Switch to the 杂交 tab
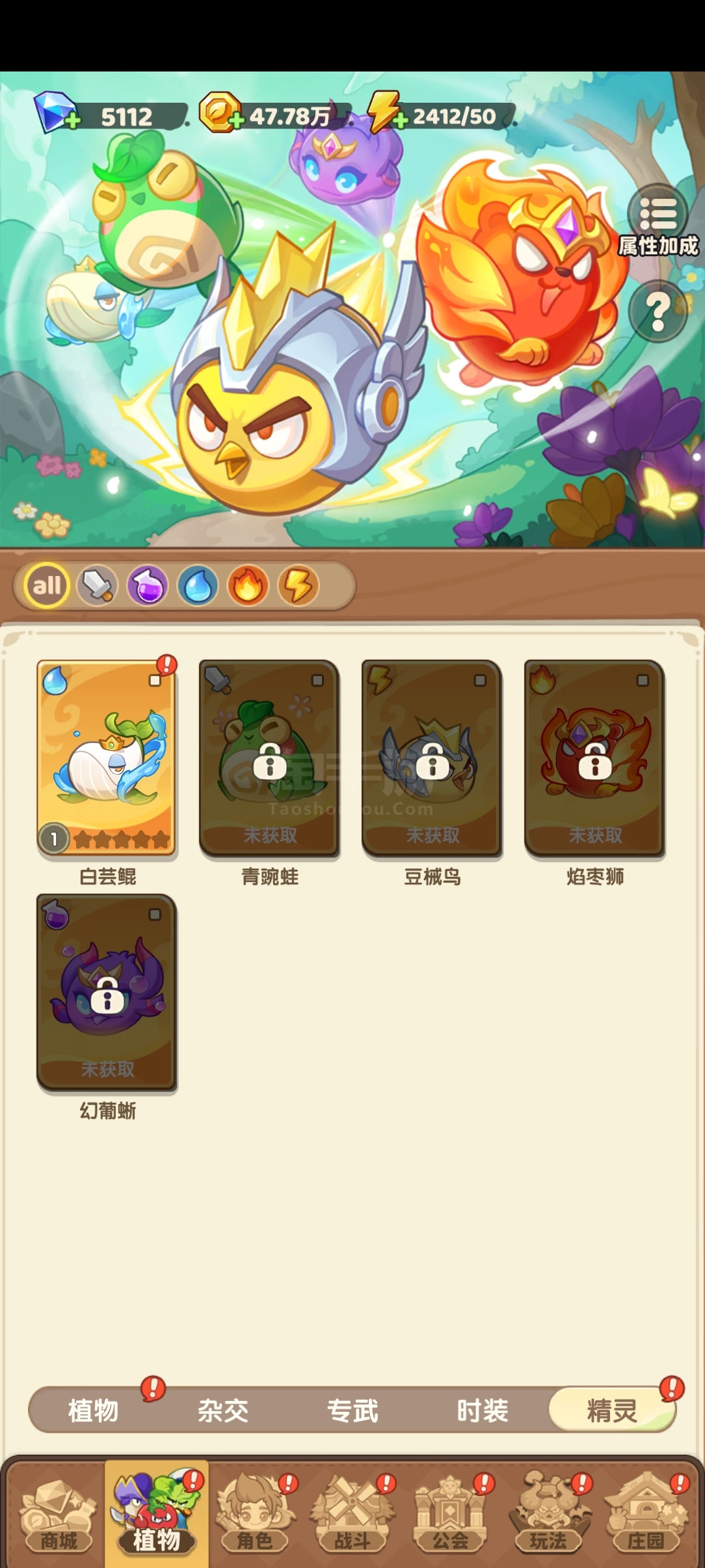 (x=223, y=1411)
